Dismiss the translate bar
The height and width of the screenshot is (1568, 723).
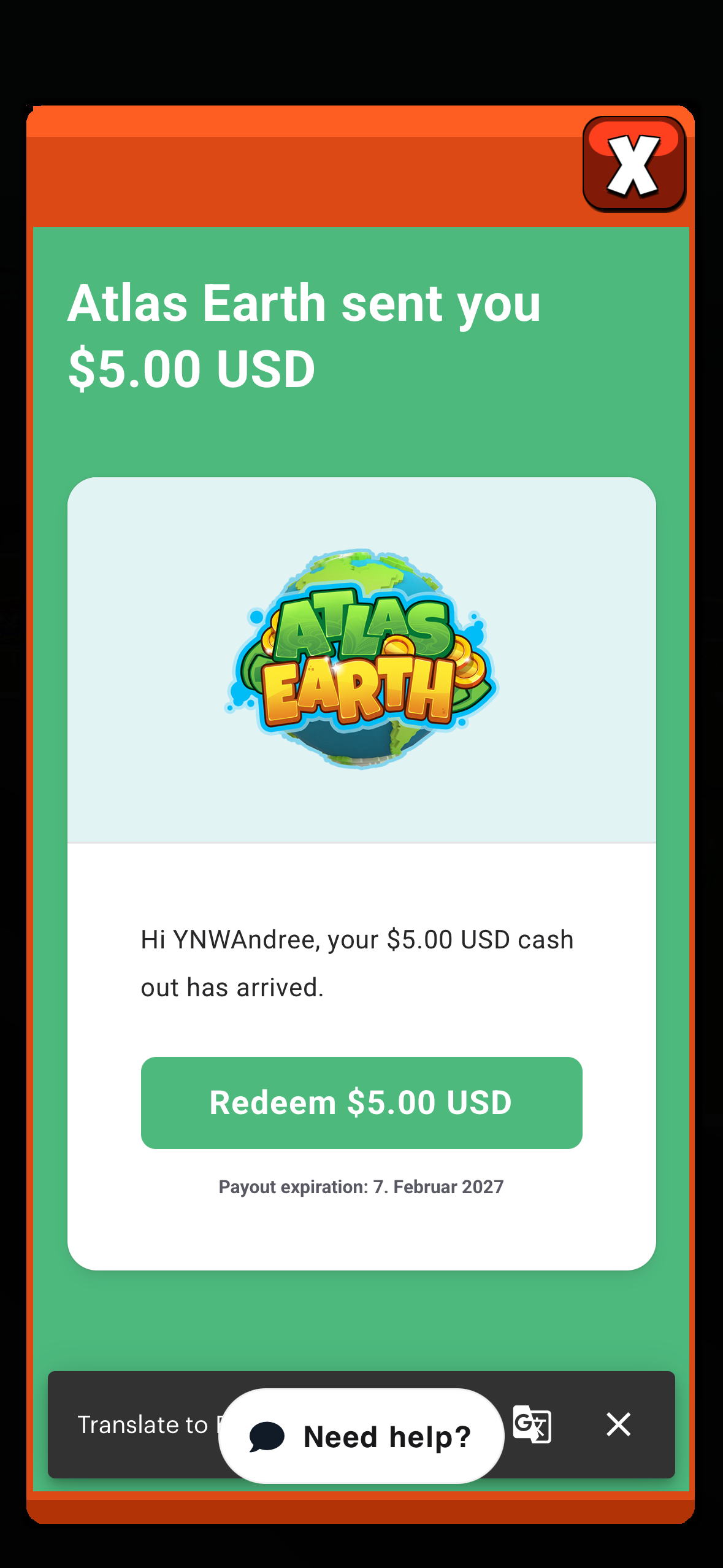(x=618, y=1424)
